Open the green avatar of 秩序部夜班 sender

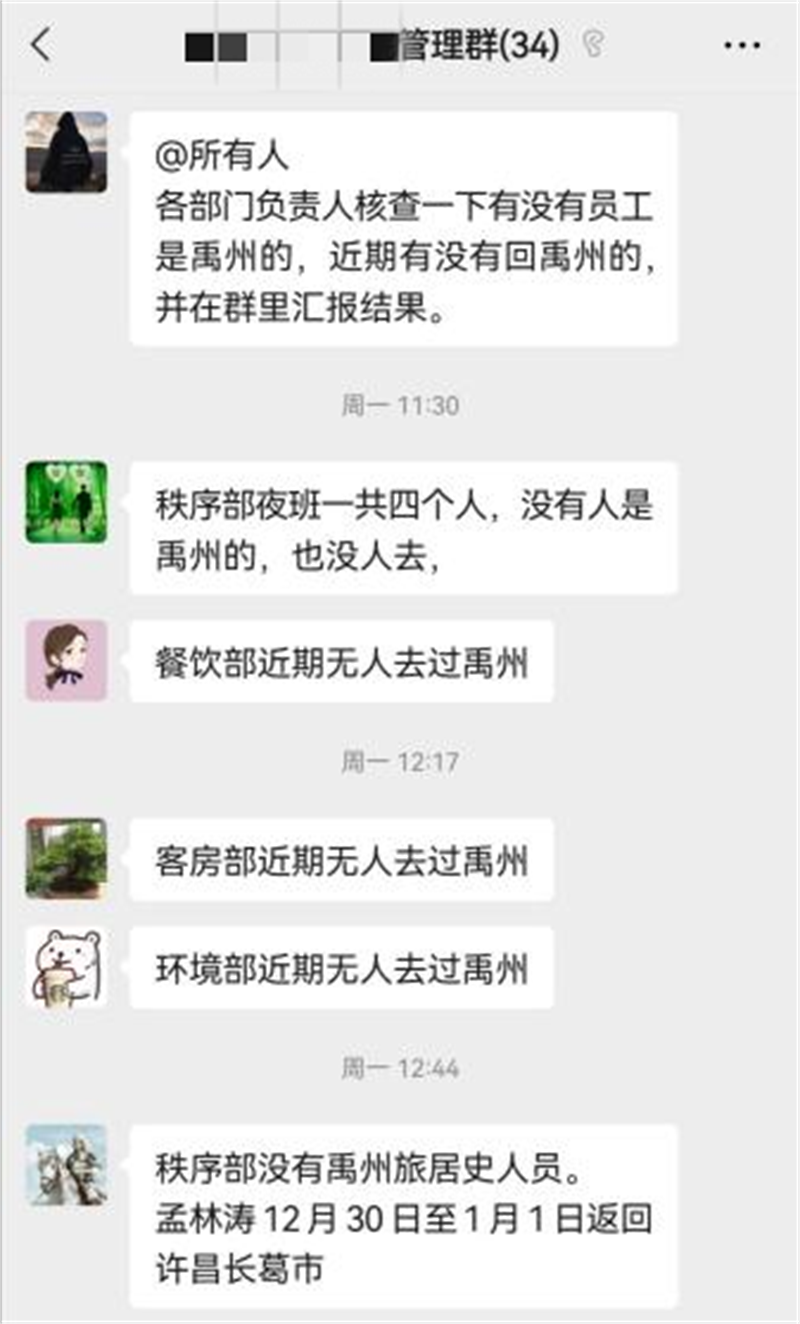(66, 502)
